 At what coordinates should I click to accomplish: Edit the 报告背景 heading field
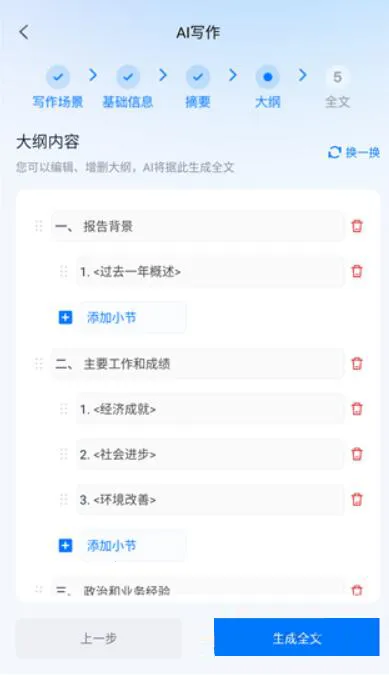coord(198,226)
